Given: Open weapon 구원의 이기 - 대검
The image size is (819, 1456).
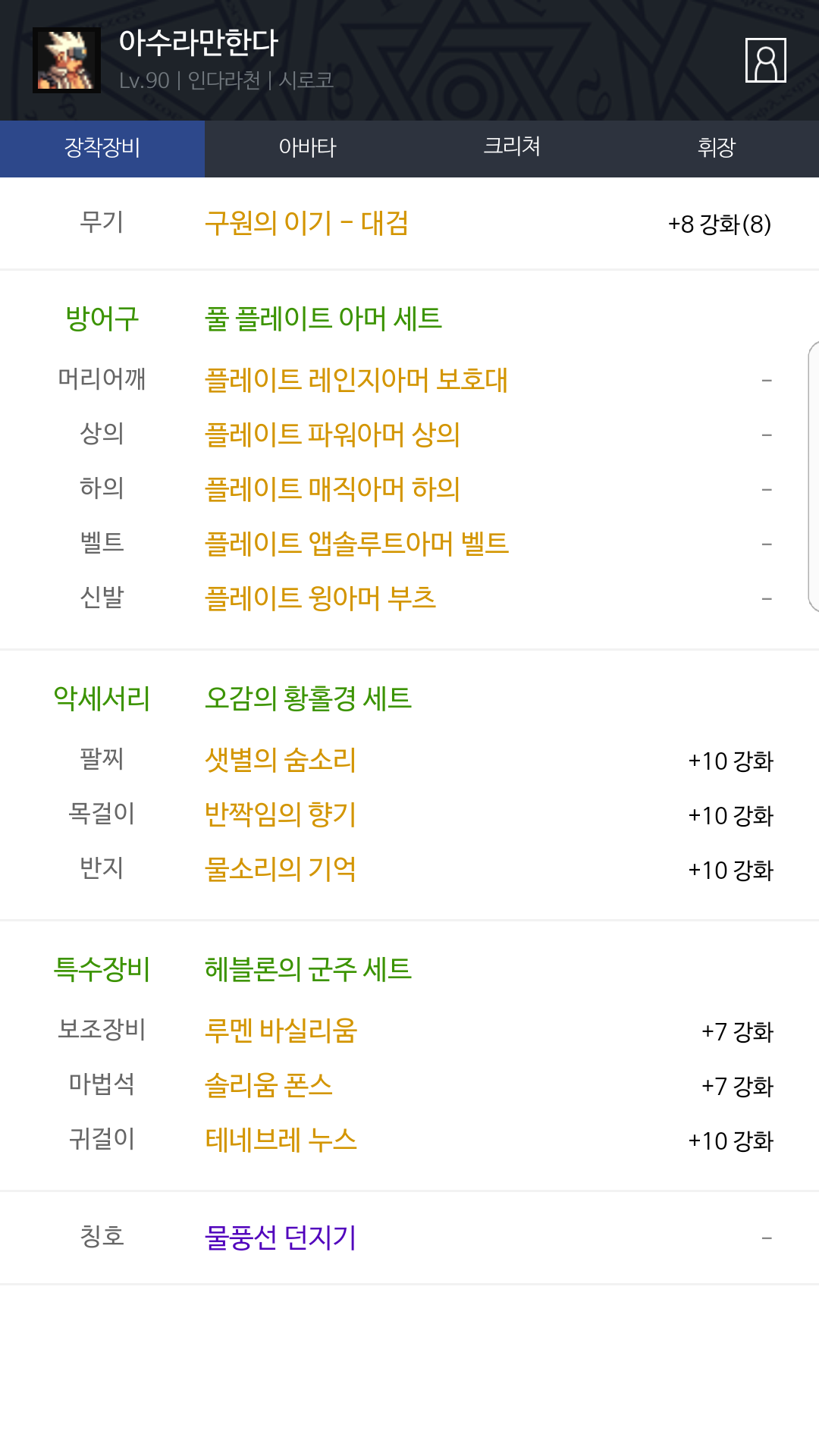Looking at the screenshot, I should point(306,224).
